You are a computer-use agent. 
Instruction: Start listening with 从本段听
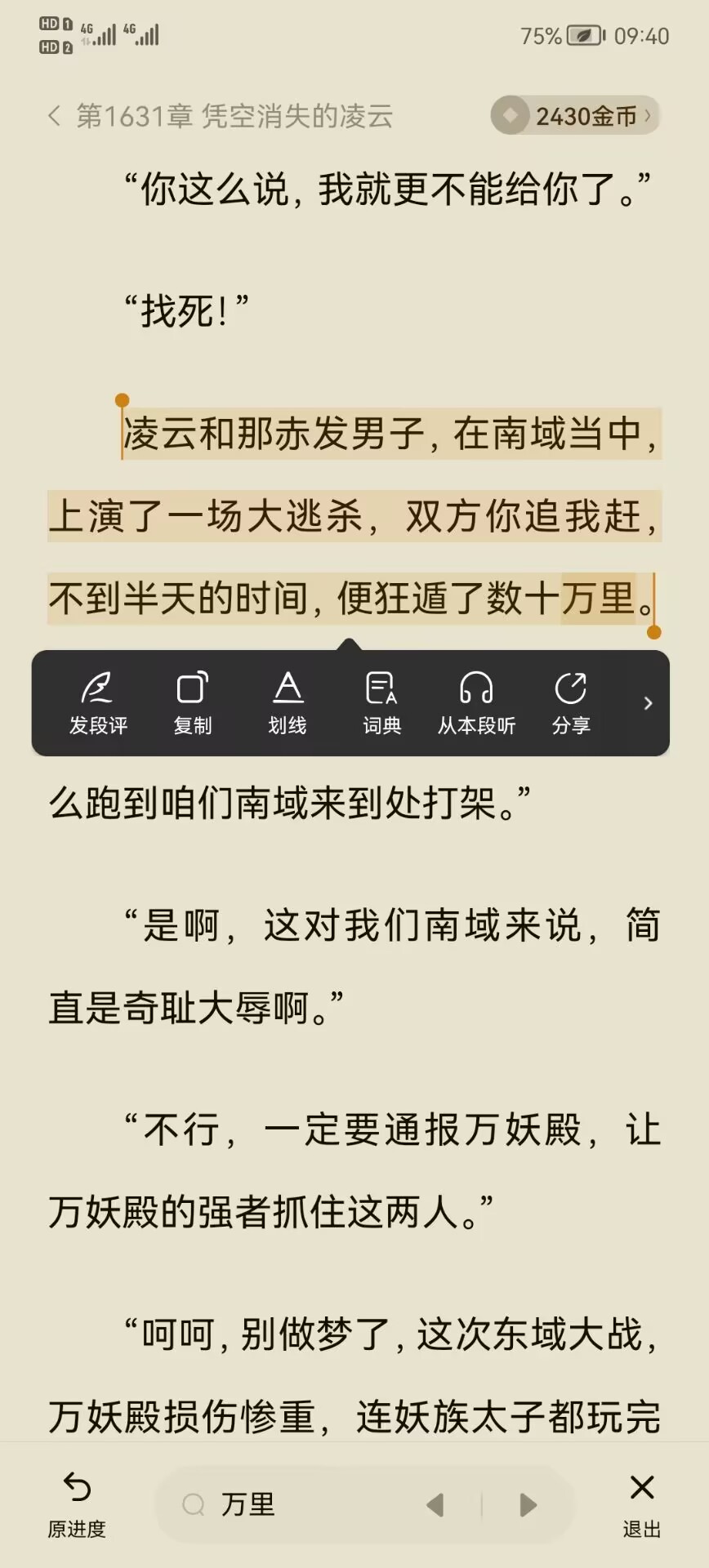[x=476, y=702]
